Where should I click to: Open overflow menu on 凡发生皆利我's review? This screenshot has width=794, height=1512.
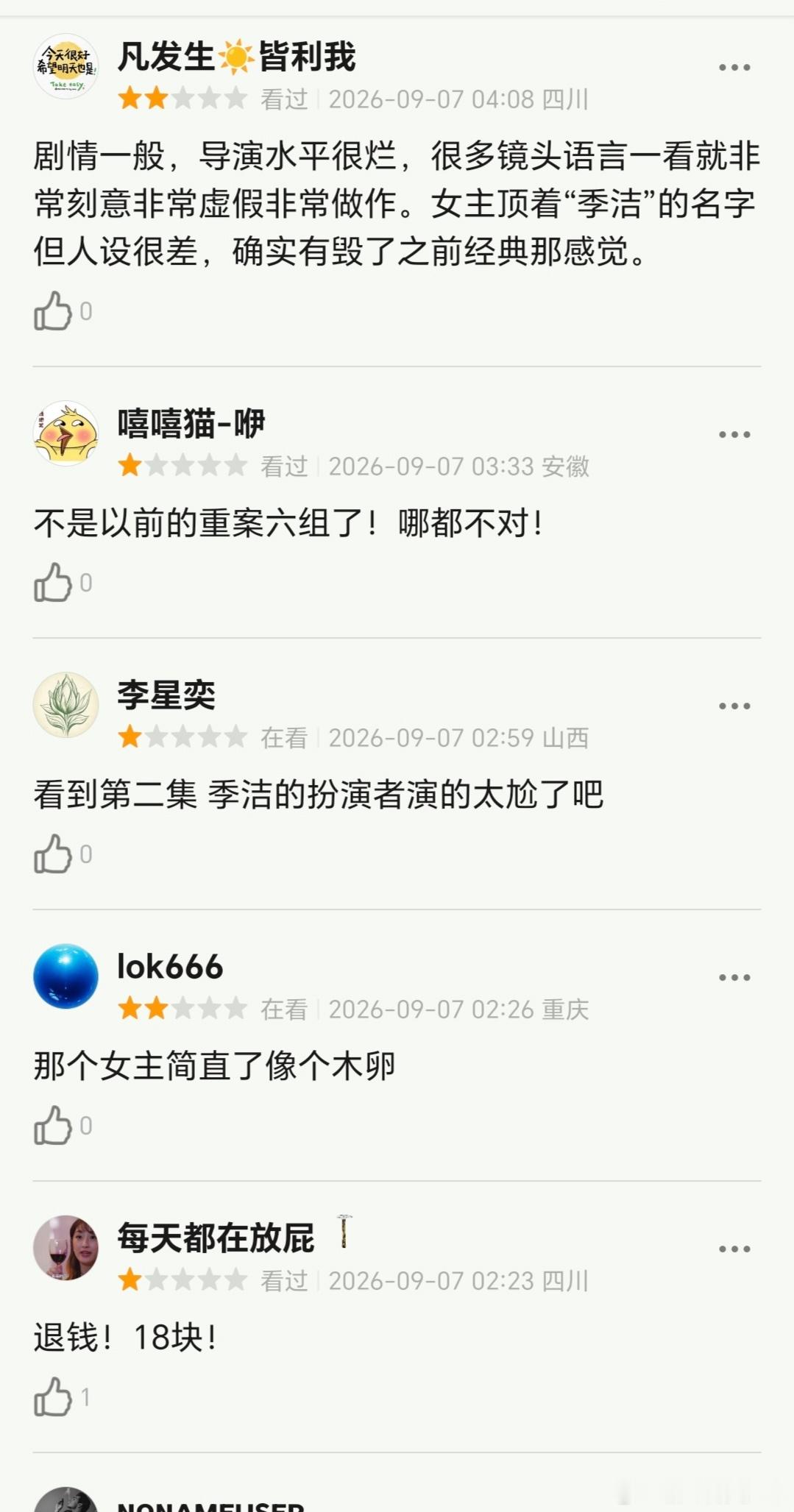[x=734, y=67]
